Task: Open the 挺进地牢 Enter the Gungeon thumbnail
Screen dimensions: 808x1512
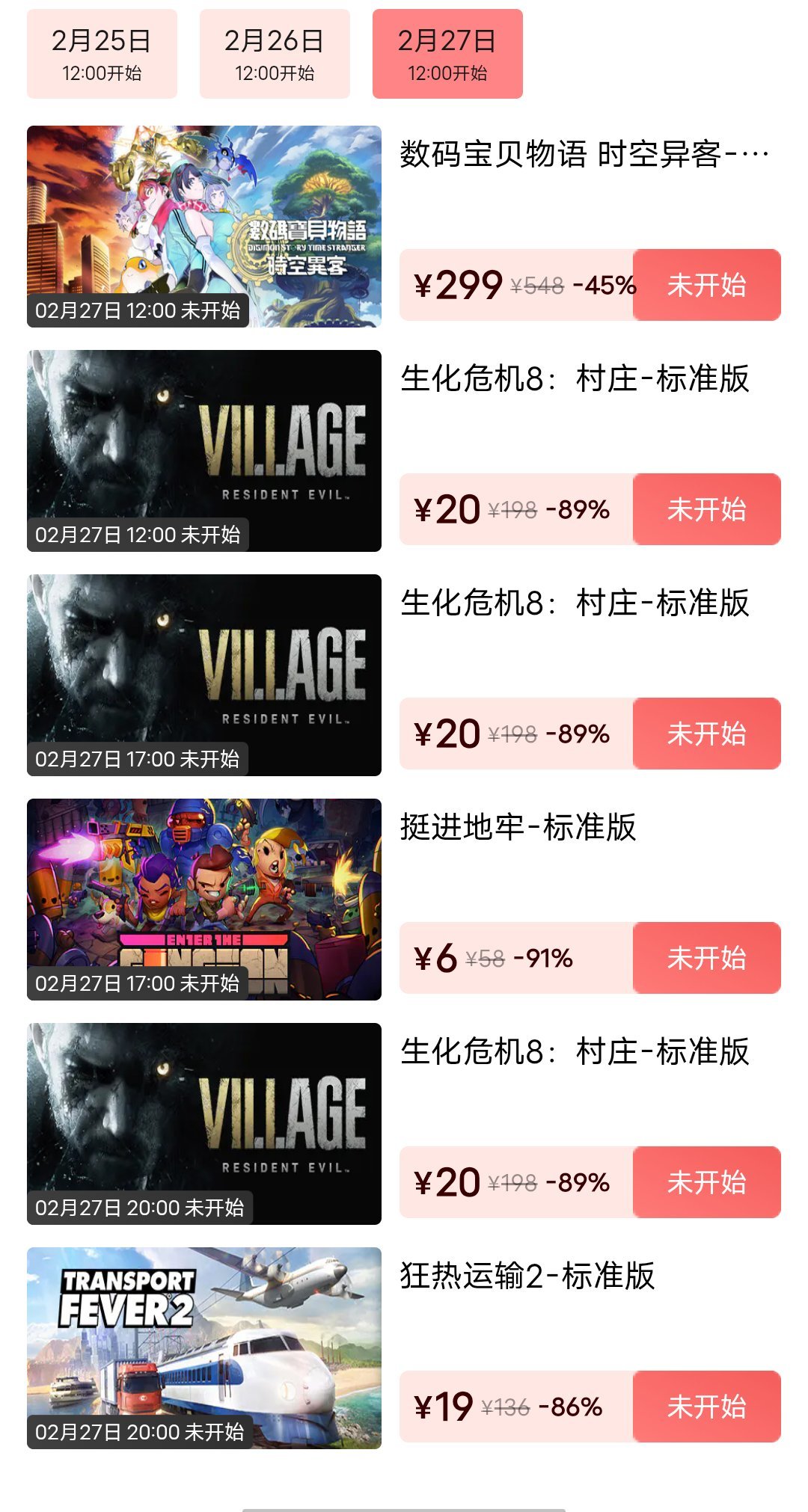Action: 204,899
